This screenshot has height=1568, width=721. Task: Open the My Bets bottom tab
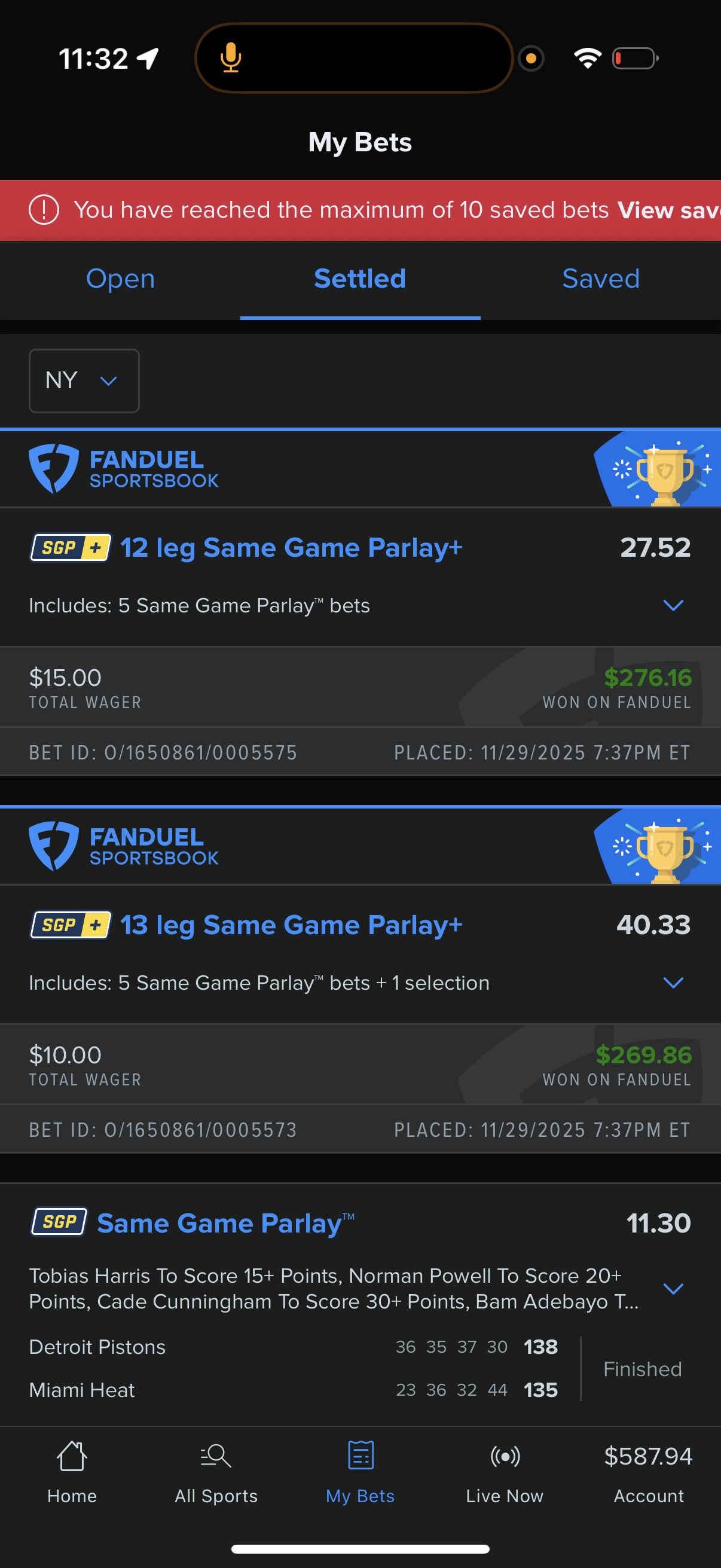point(360,1472)
